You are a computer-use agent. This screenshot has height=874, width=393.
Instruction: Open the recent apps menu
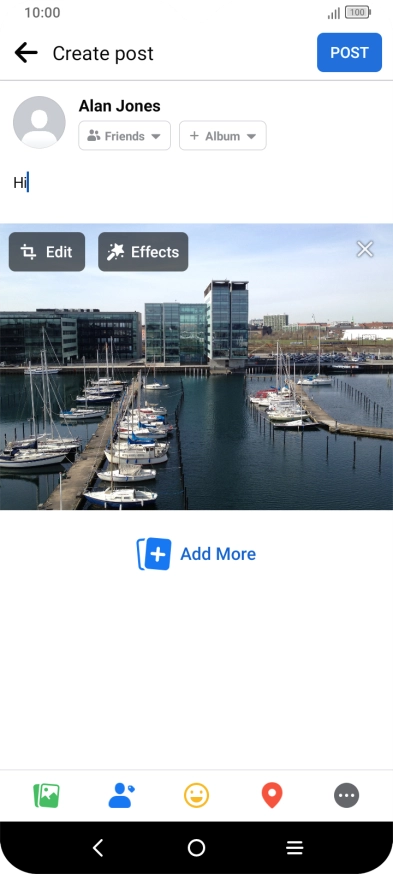294,848
